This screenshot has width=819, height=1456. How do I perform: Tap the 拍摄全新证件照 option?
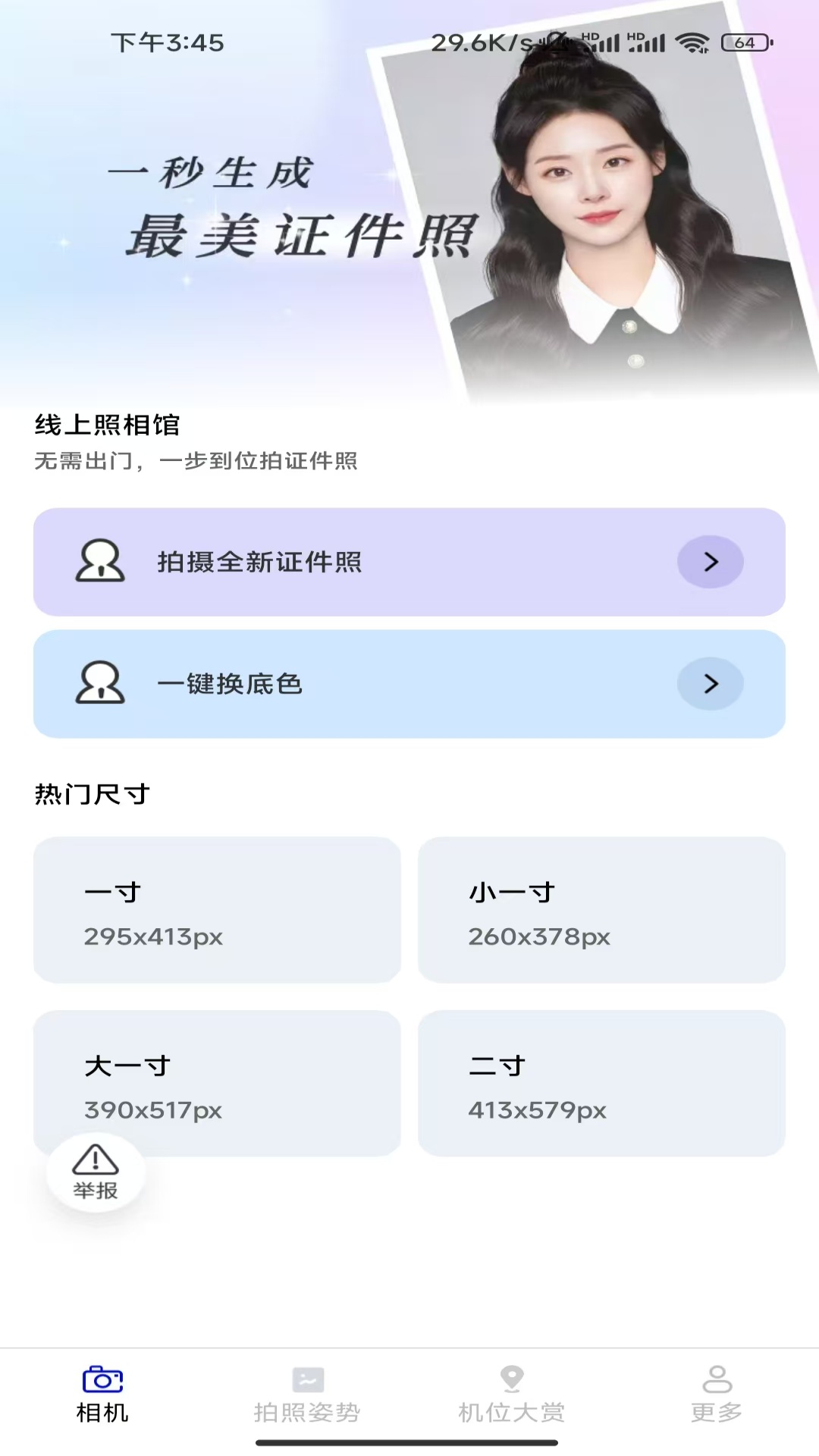pos(409,561)
